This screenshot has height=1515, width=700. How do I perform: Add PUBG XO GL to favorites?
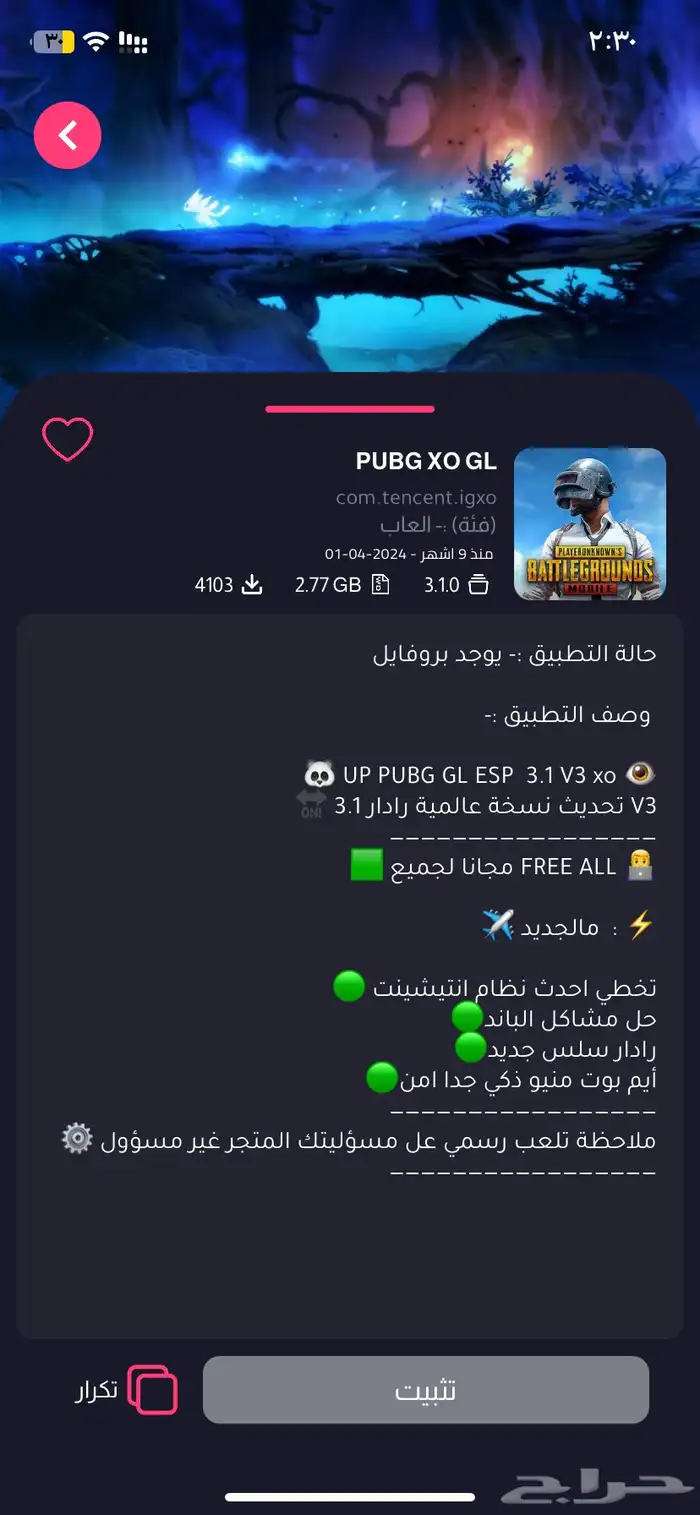[x=67, y=440]
